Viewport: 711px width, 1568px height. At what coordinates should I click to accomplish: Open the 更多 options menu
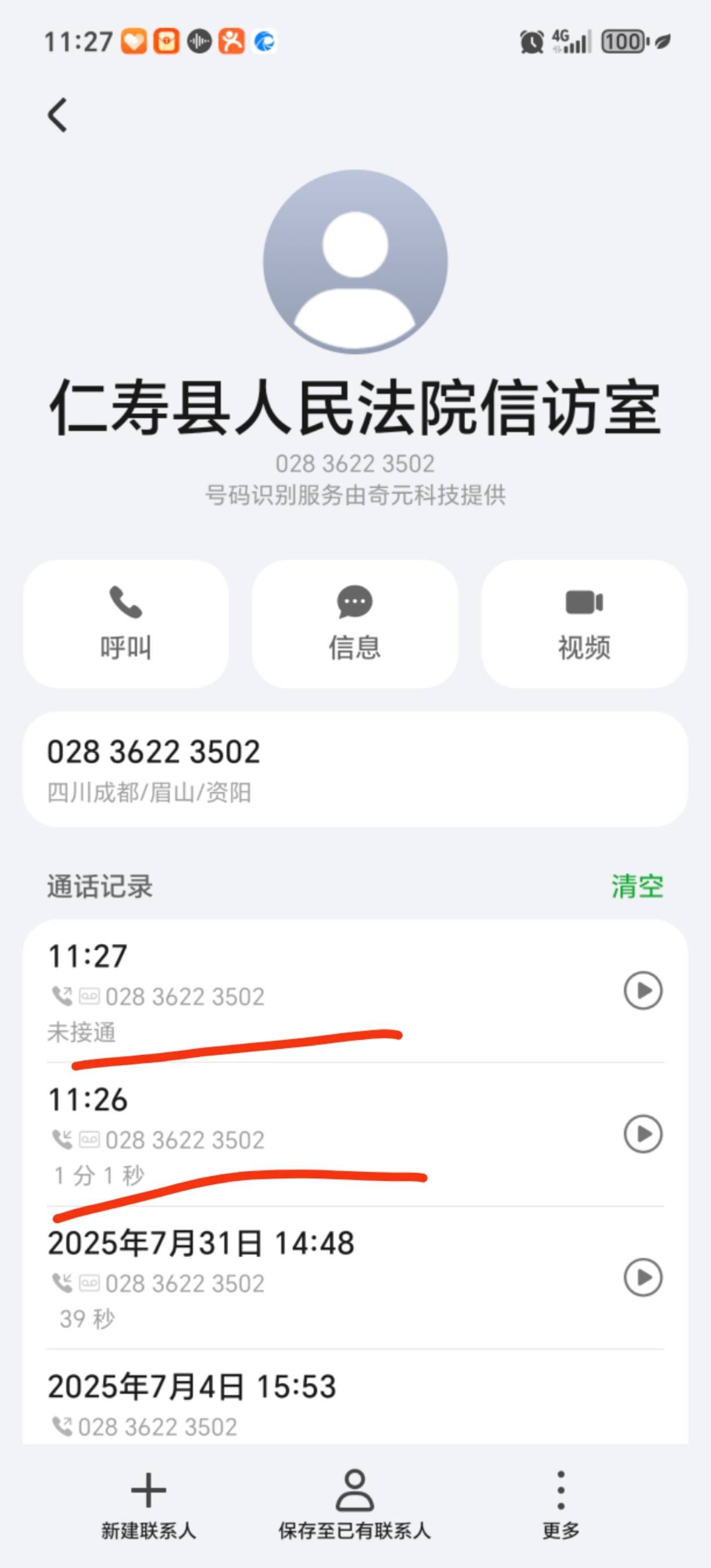561,1504
